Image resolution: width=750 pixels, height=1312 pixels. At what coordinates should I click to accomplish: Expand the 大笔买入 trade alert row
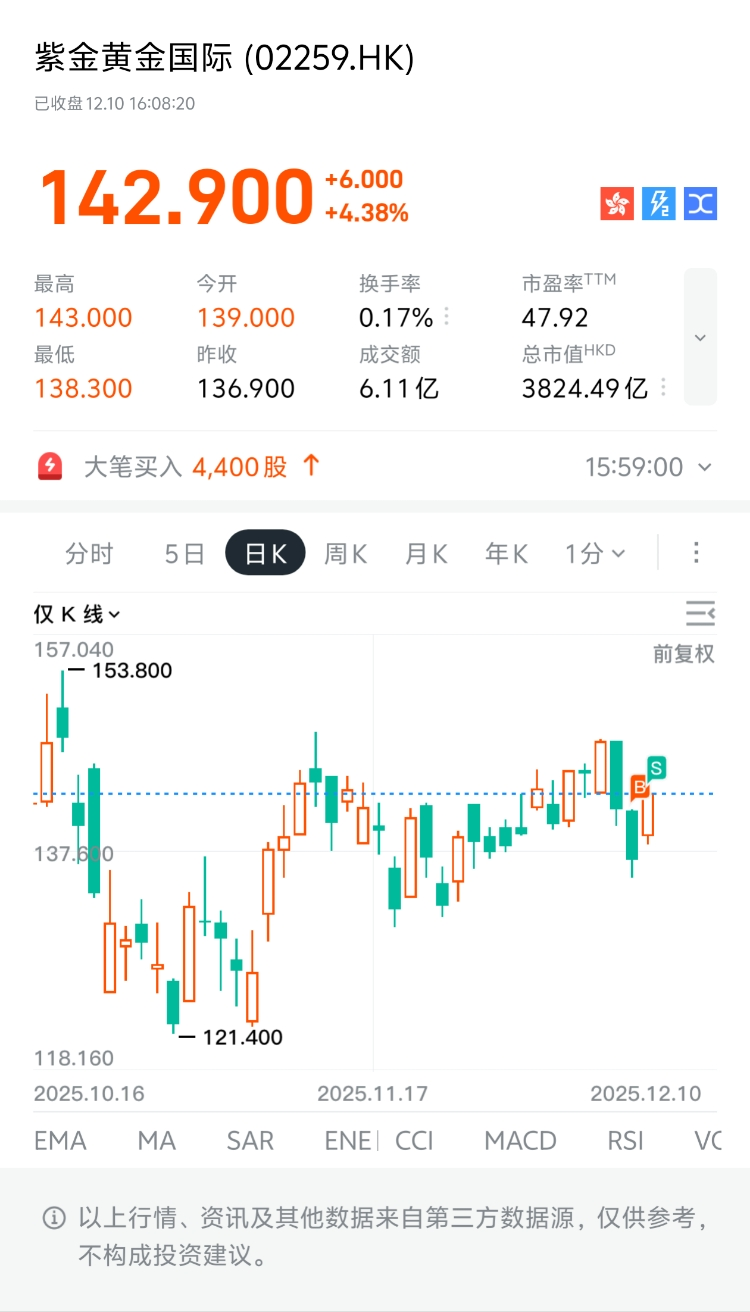click(x=705, y=467)
